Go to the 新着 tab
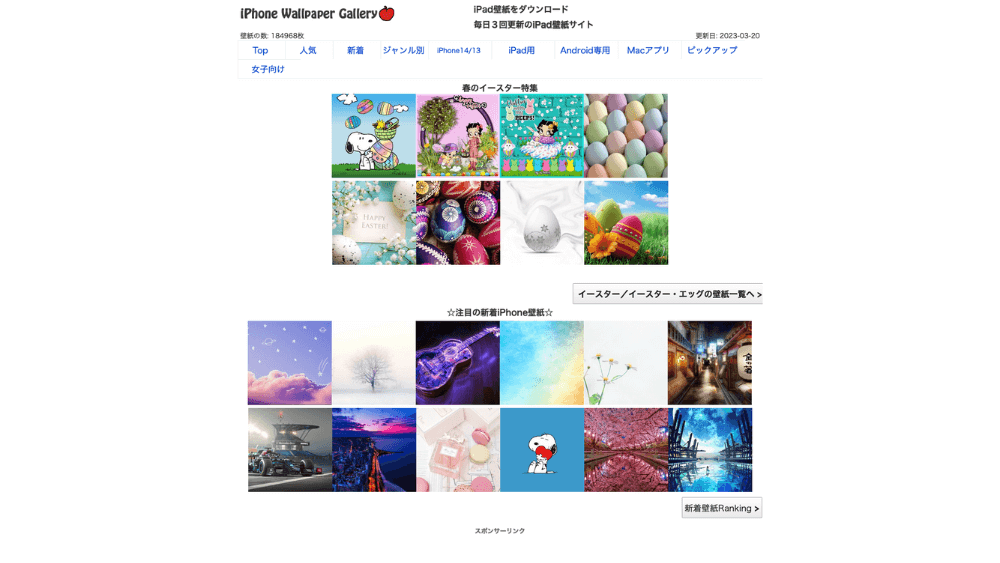 (x=355, y=50)
